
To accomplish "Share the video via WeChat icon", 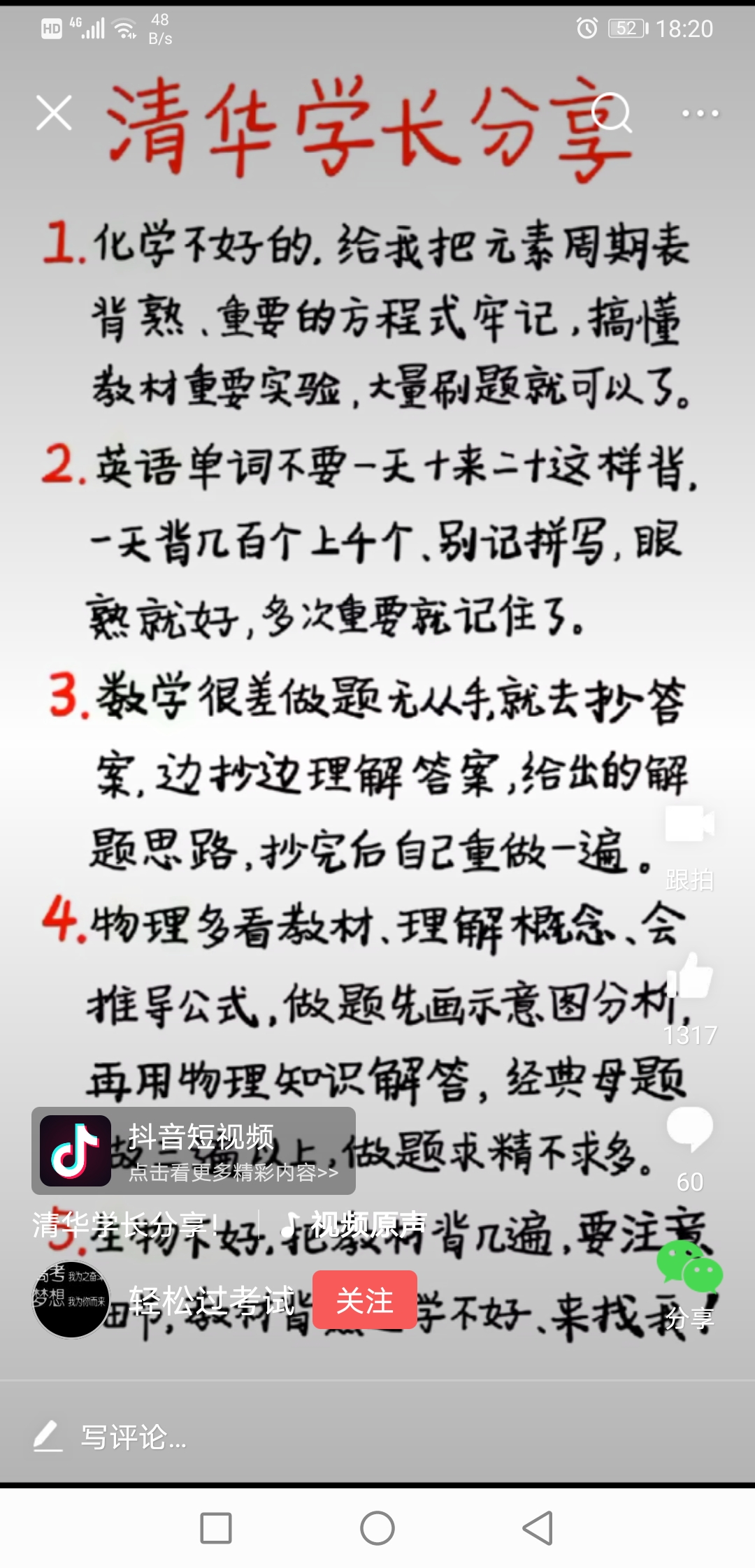I will click(689, 1267).
